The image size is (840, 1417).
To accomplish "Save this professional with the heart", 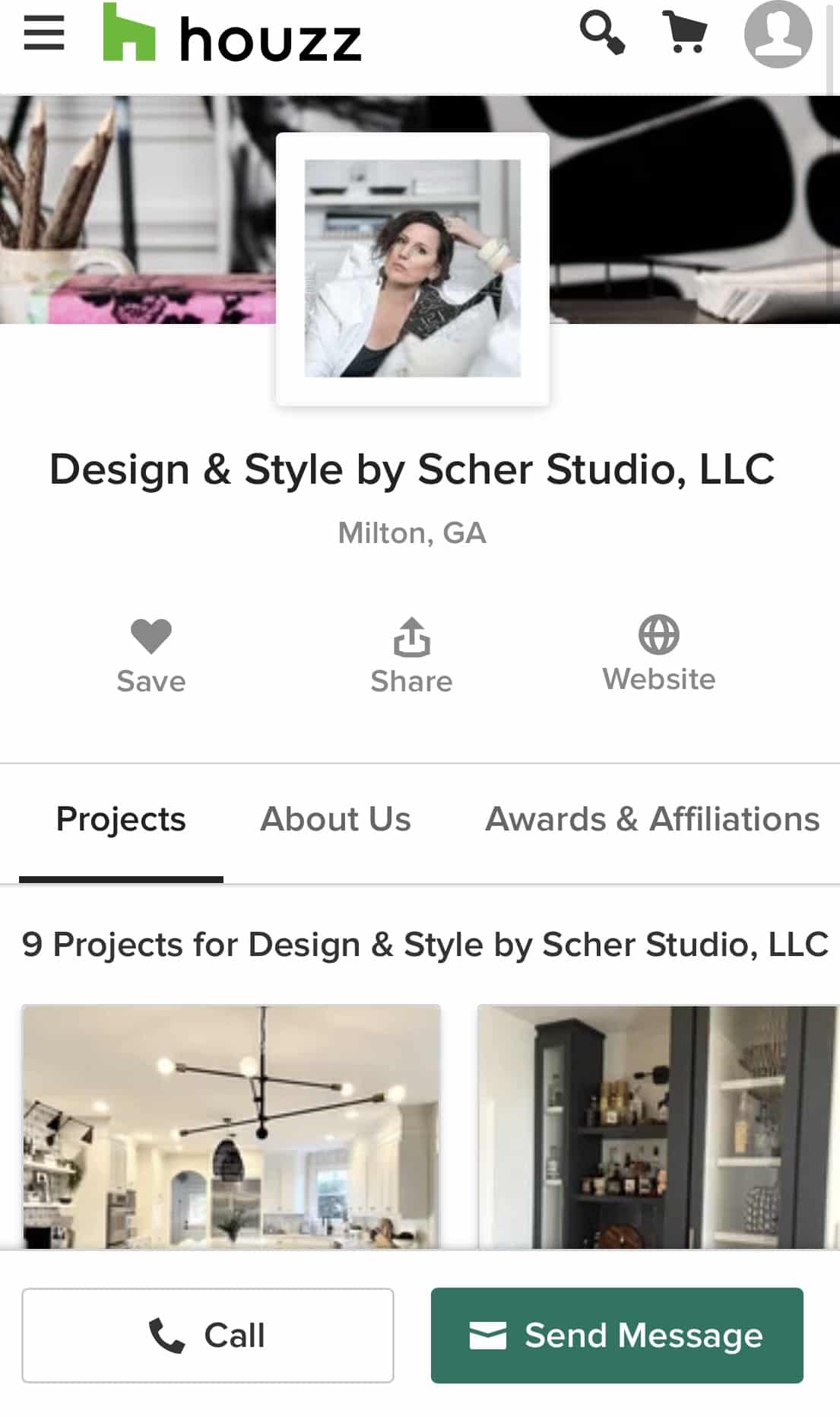I will click(151, 656).
